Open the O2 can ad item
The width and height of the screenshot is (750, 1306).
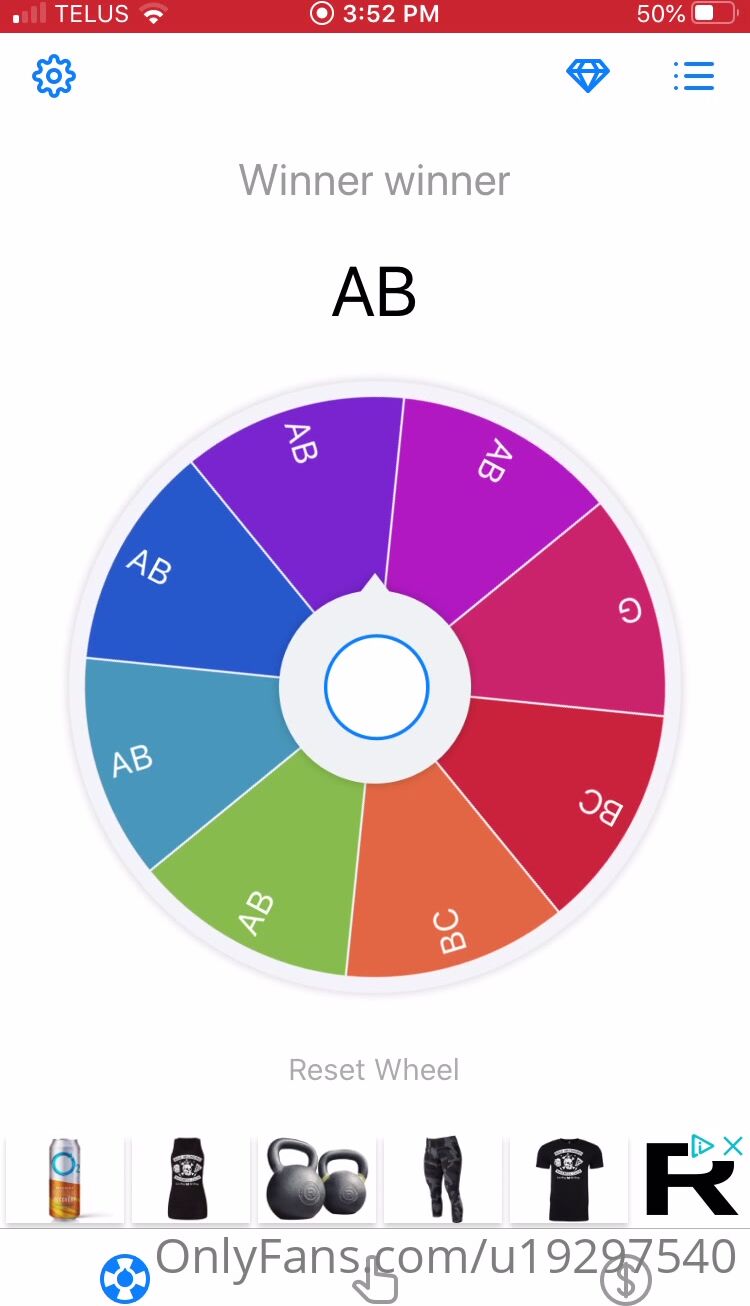click(65, 1179)
